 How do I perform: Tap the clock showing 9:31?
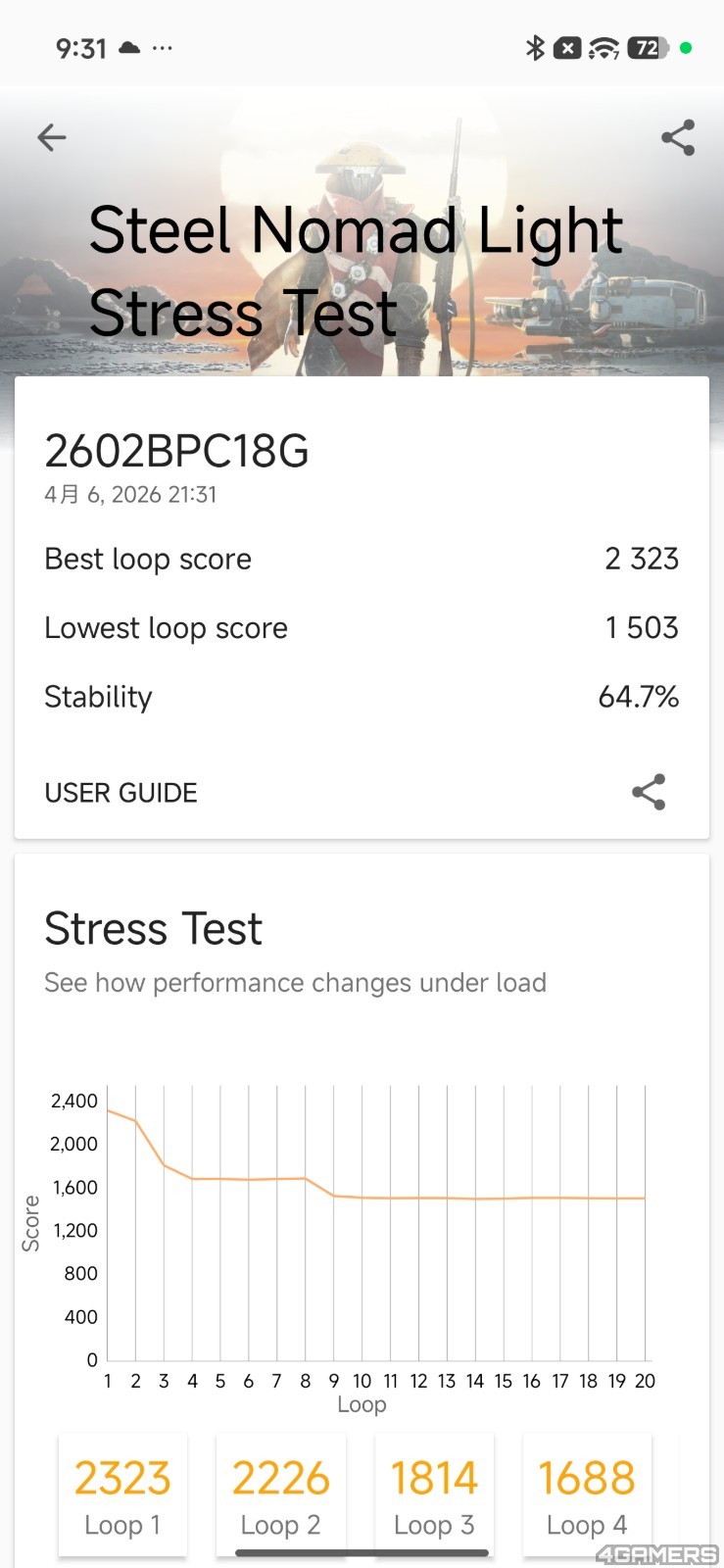(82, 48)
